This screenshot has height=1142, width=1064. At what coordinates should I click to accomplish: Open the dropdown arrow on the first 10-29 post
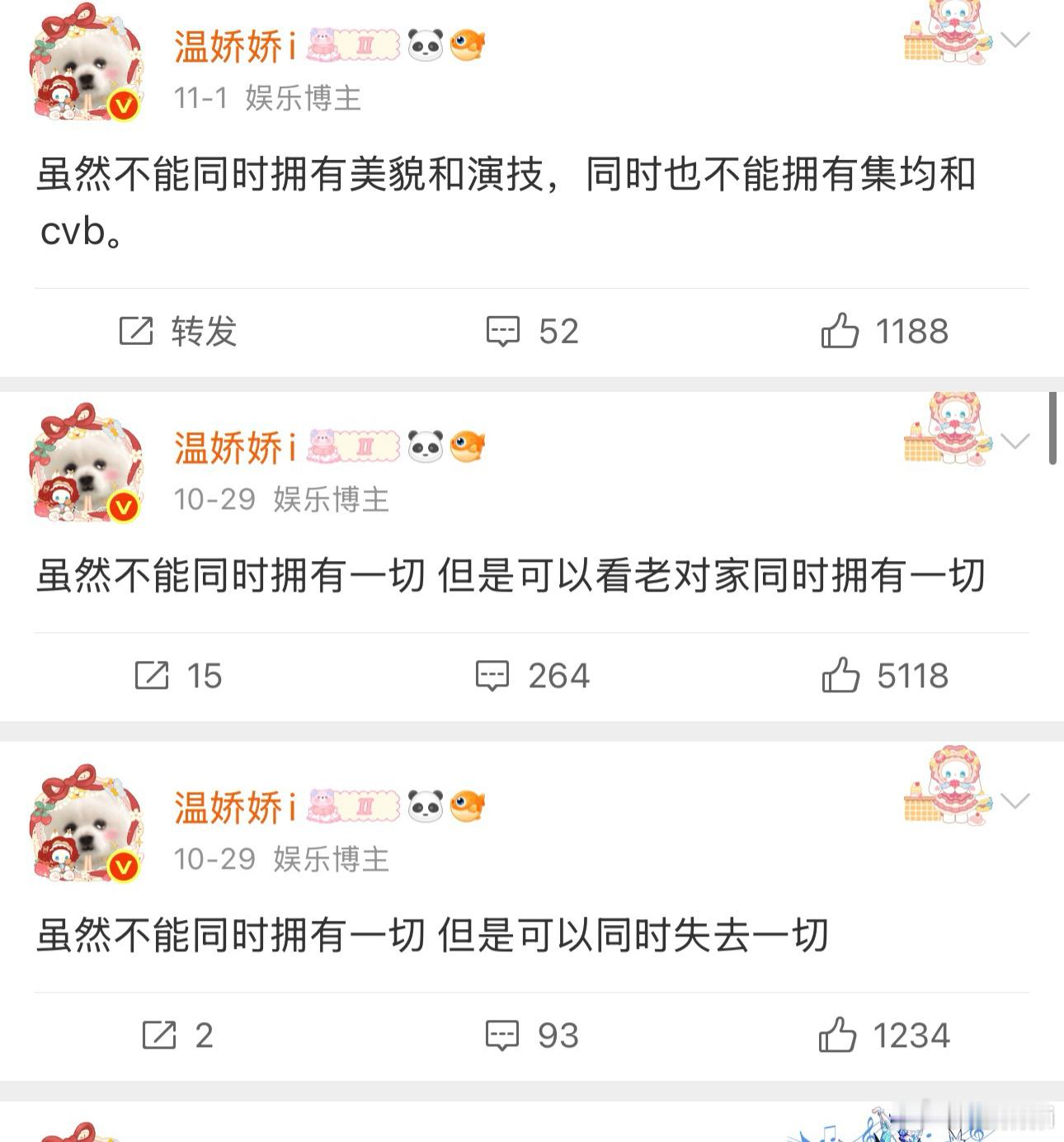(1016, 442)
